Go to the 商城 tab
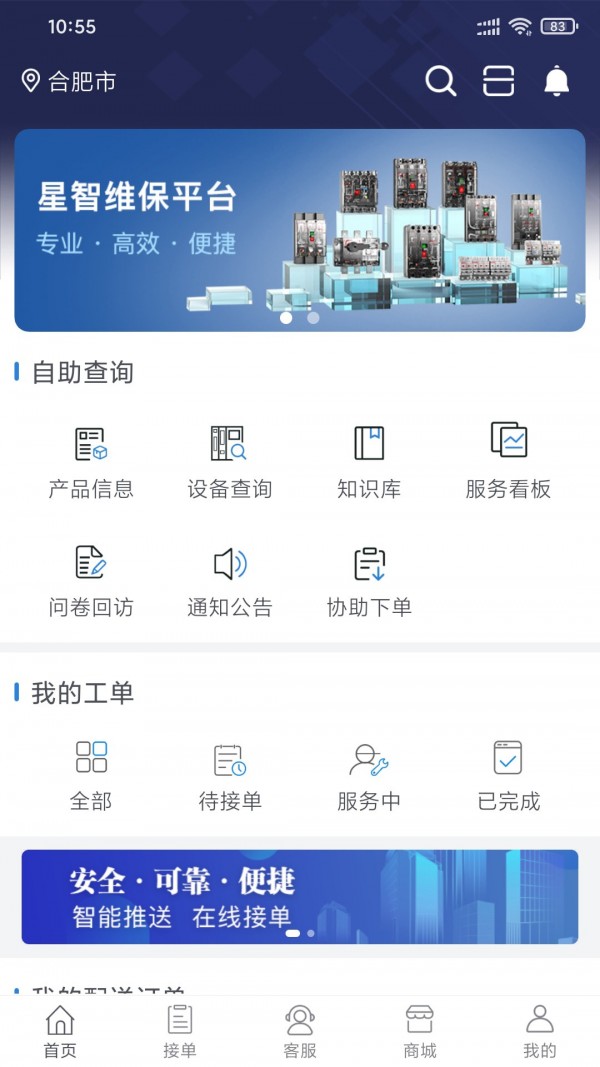600x1067 pixels. (420, 1031)
